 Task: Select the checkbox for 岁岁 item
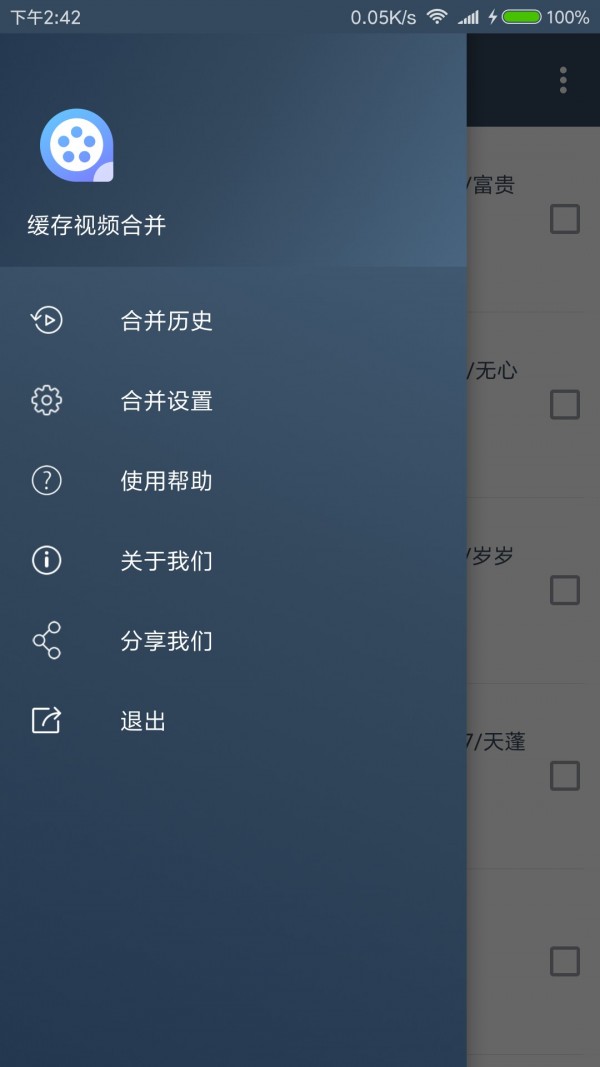[565, 590]
